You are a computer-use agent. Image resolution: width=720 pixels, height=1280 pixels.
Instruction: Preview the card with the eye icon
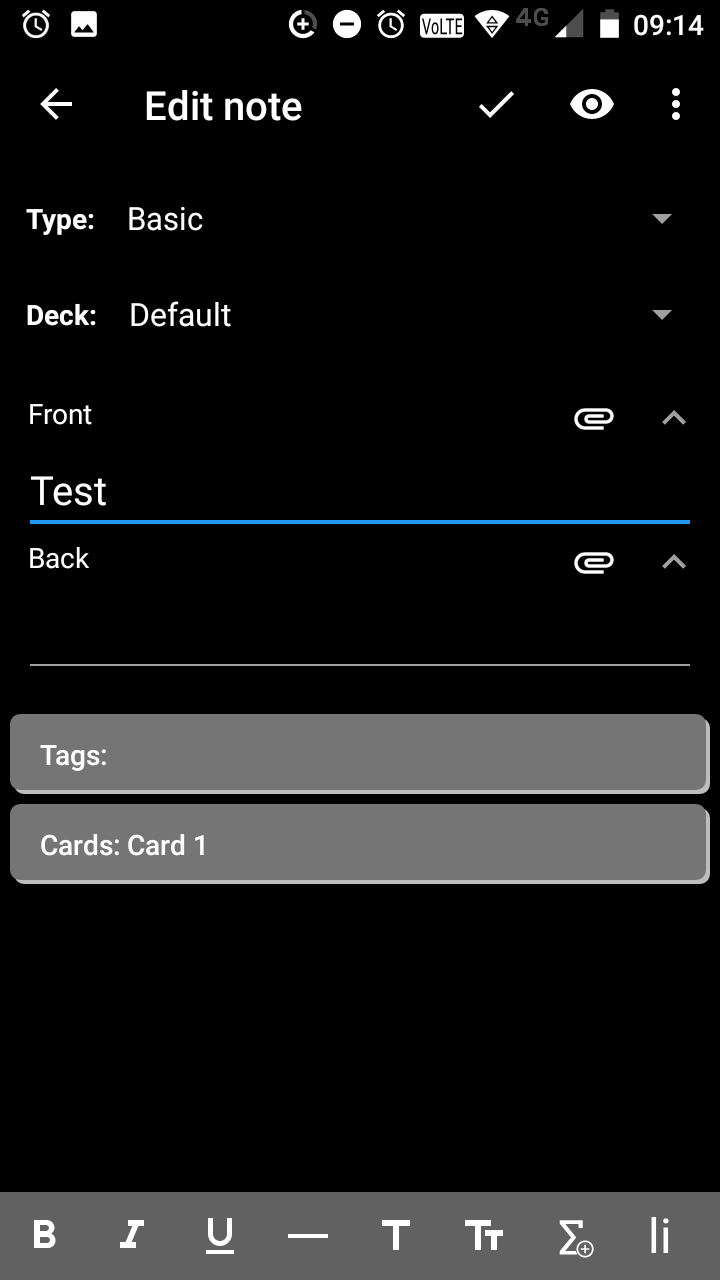coord(590,104)
